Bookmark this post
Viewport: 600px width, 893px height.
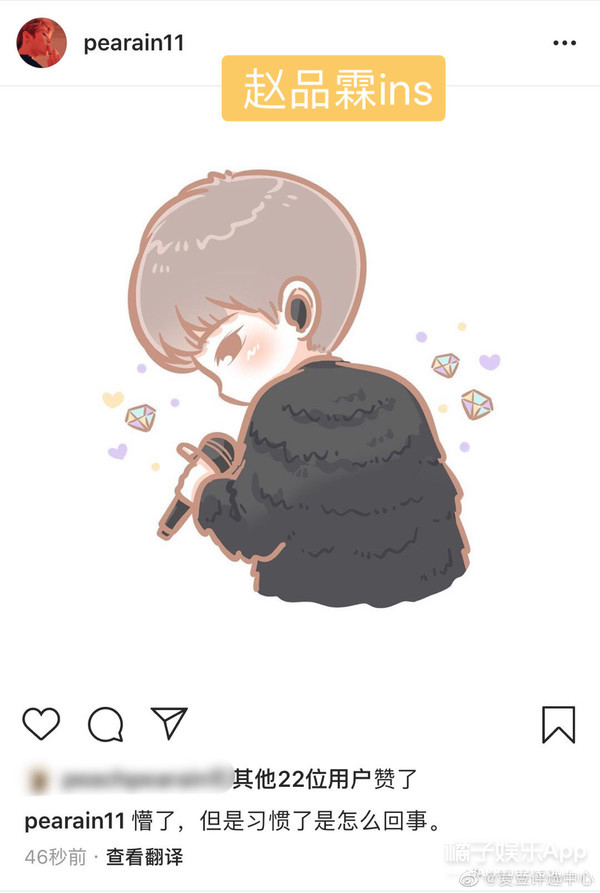tap(558, 724)
